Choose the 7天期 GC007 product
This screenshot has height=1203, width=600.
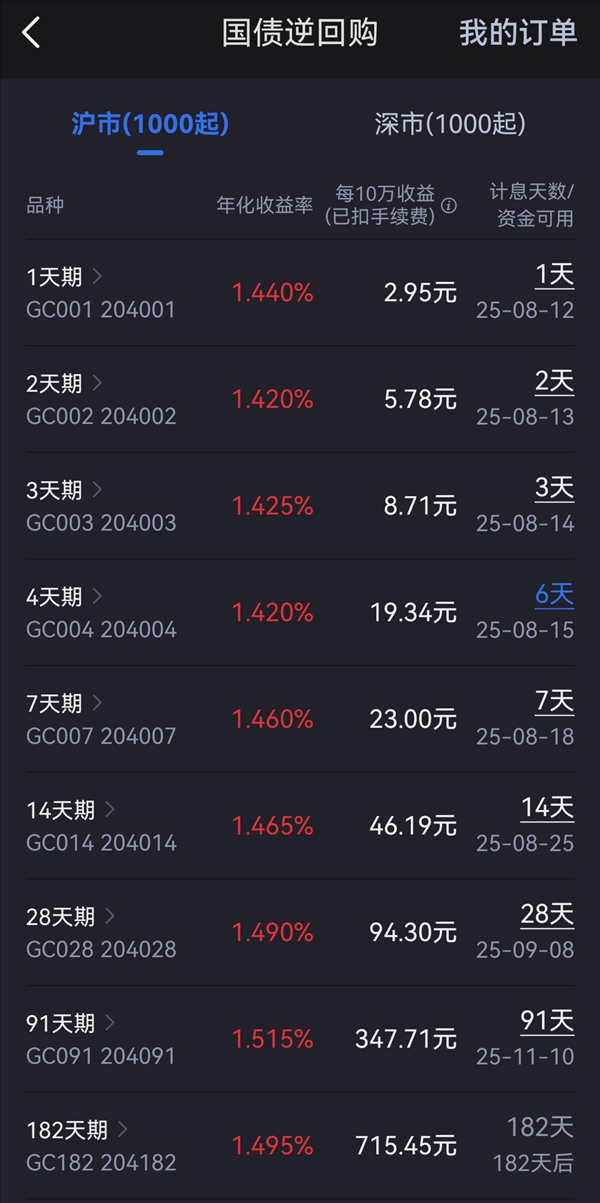300,719
